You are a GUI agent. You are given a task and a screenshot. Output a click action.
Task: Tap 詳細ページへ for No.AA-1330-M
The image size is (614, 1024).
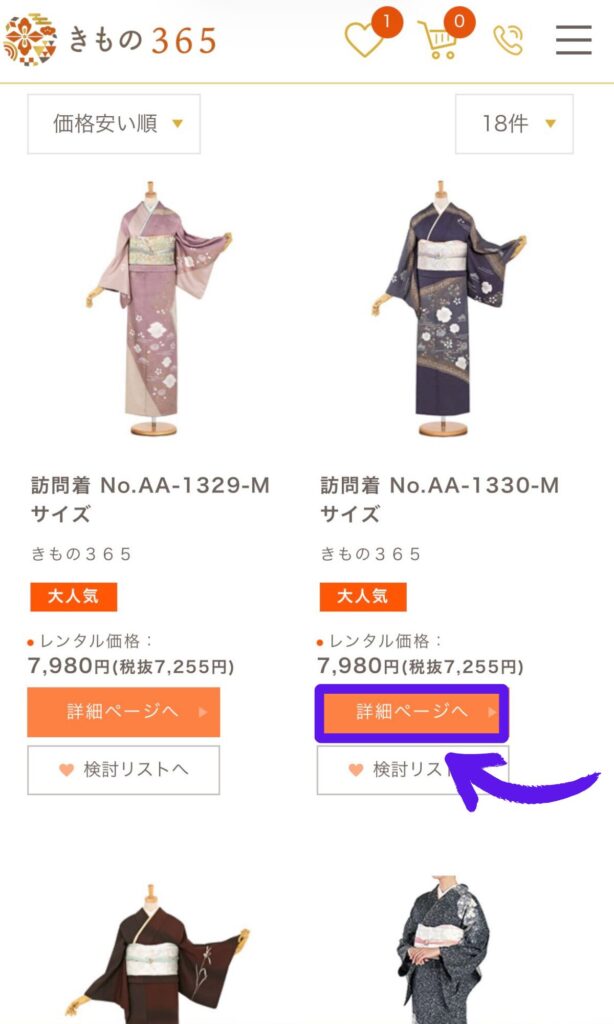[412, 712]
